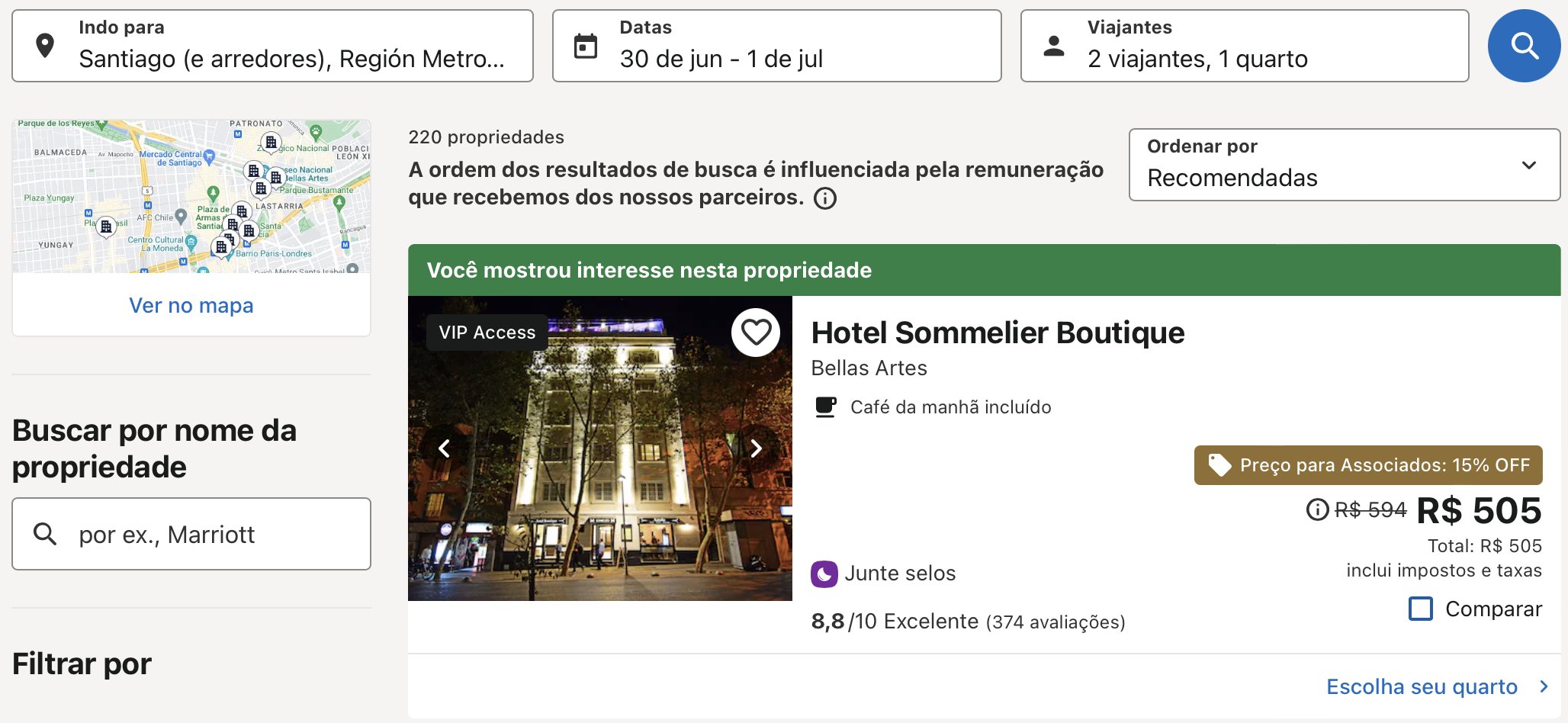Open the Datas date picker

[776, 46]
